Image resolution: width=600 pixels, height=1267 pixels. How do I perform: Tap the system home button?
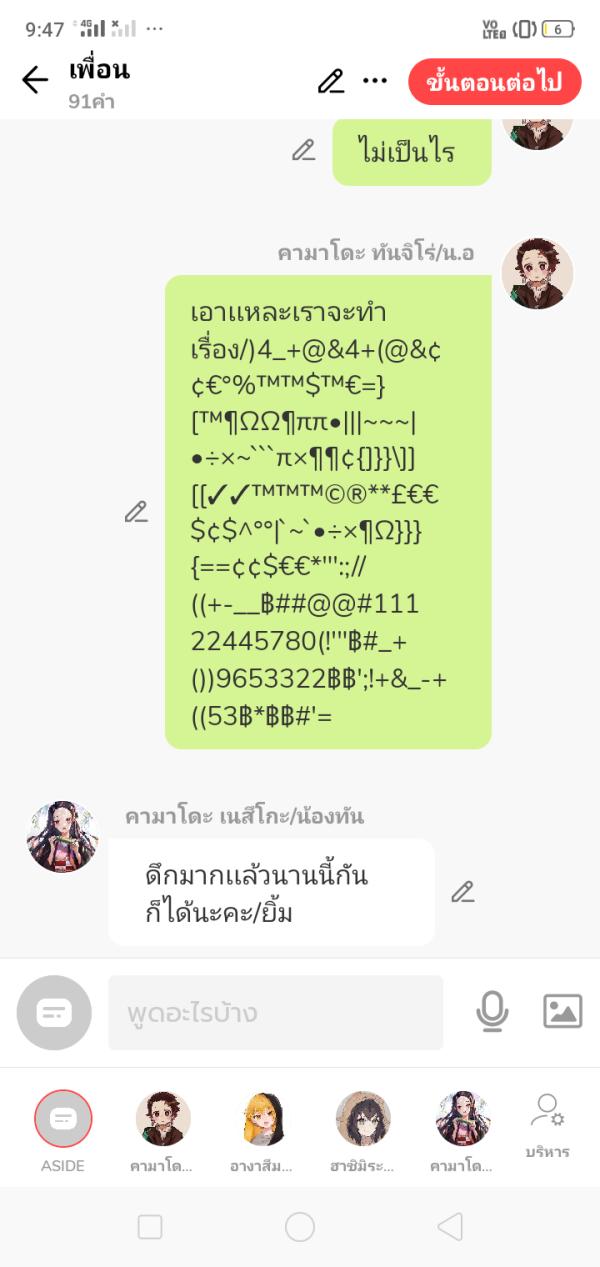click(300, 1227)
